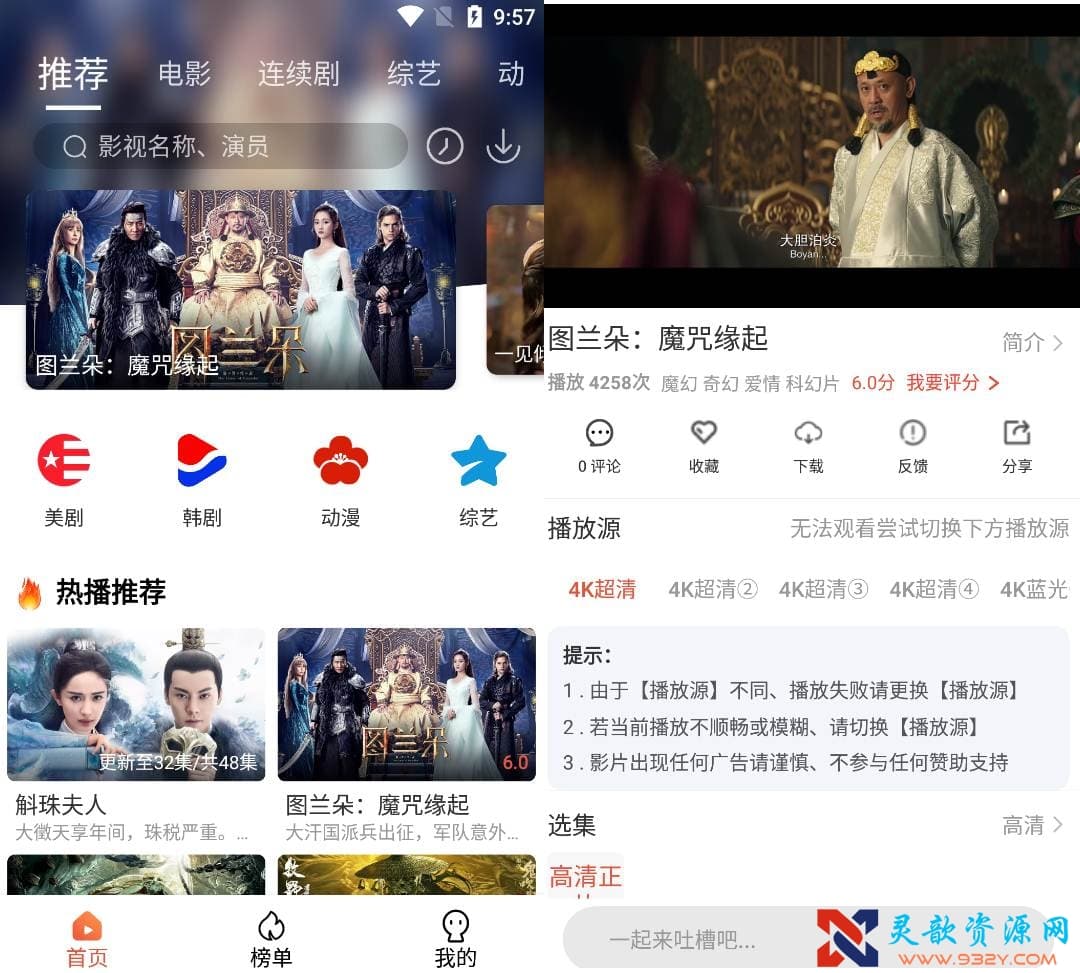Screen dimensions: 1080x973
Task: Tap the 下载 cloud icon
Action: pyautogui.click(x=808, y=446)
